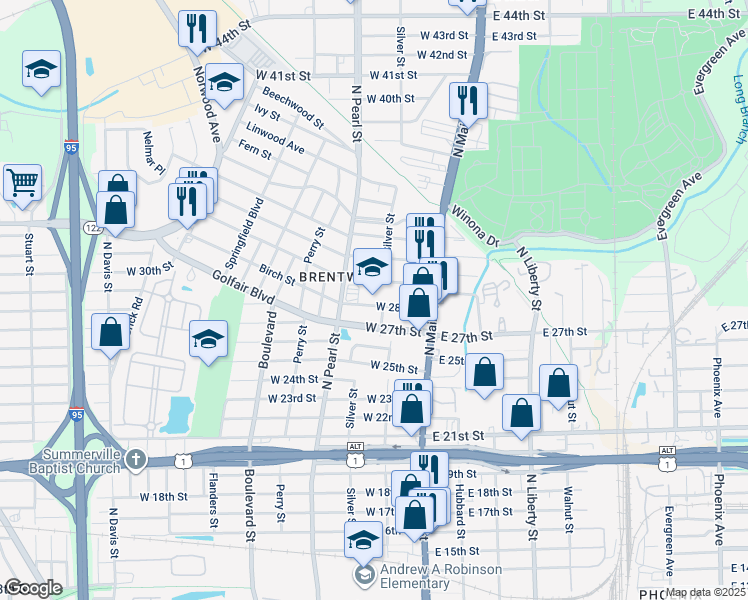This screenshot has height=600, width=748.
Task: Open the shopping cart marker near Stuart St
Action: [22, 182]
